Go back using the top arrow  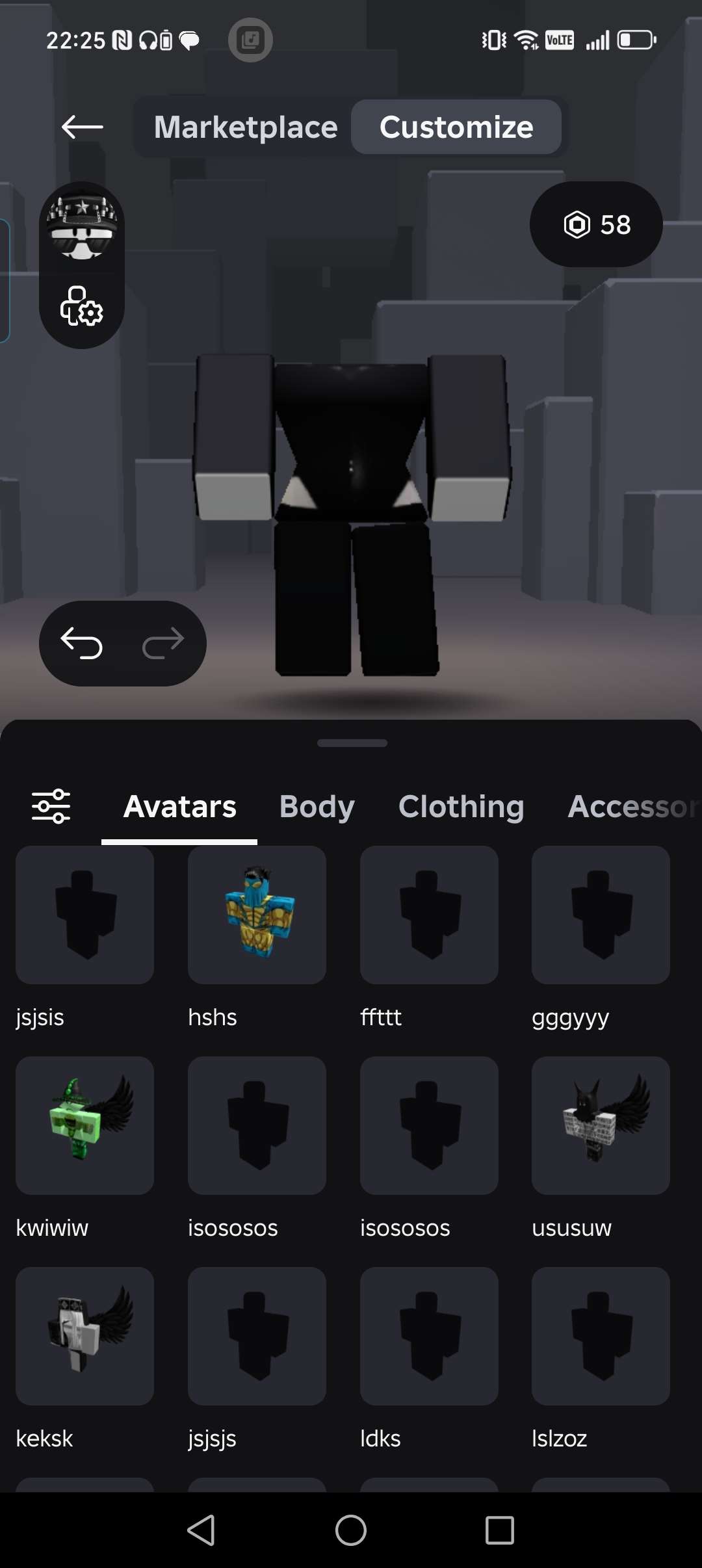tap(82, 127)
